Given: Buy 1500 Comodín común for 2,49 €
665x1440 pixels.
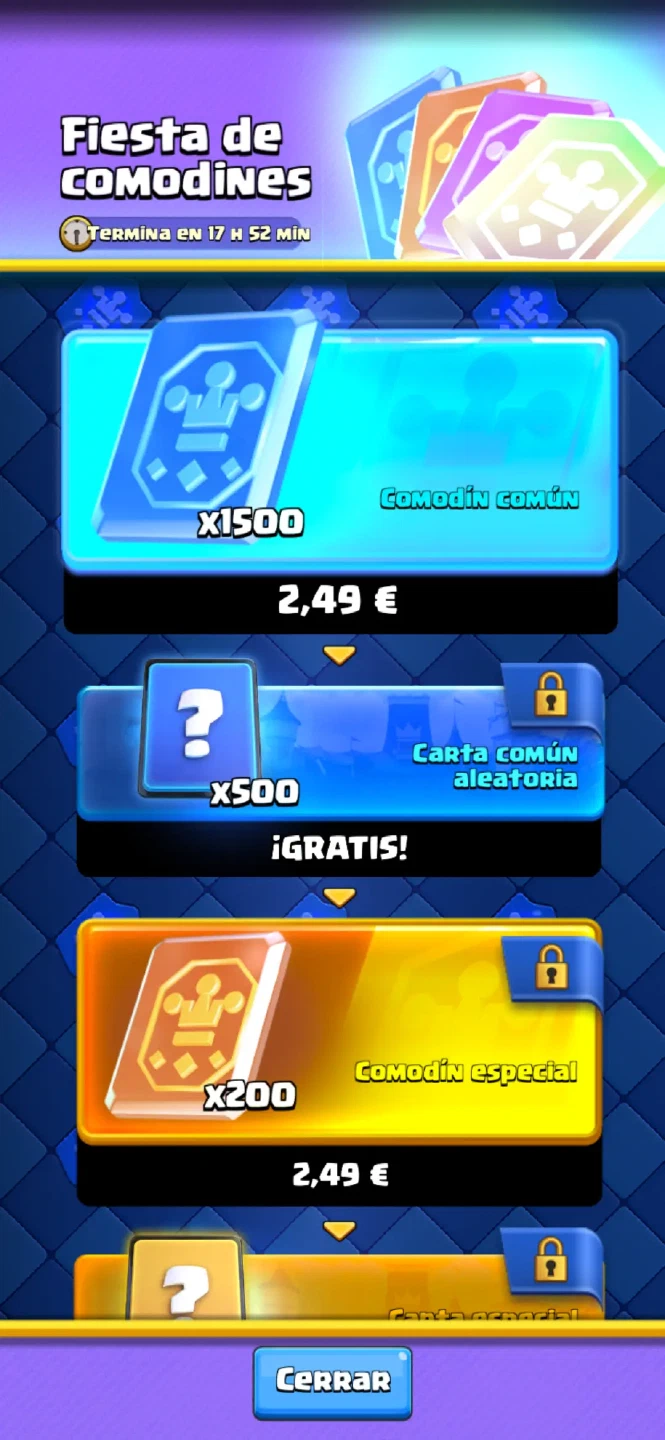Looking at the screenshot, I should point(339,602).
